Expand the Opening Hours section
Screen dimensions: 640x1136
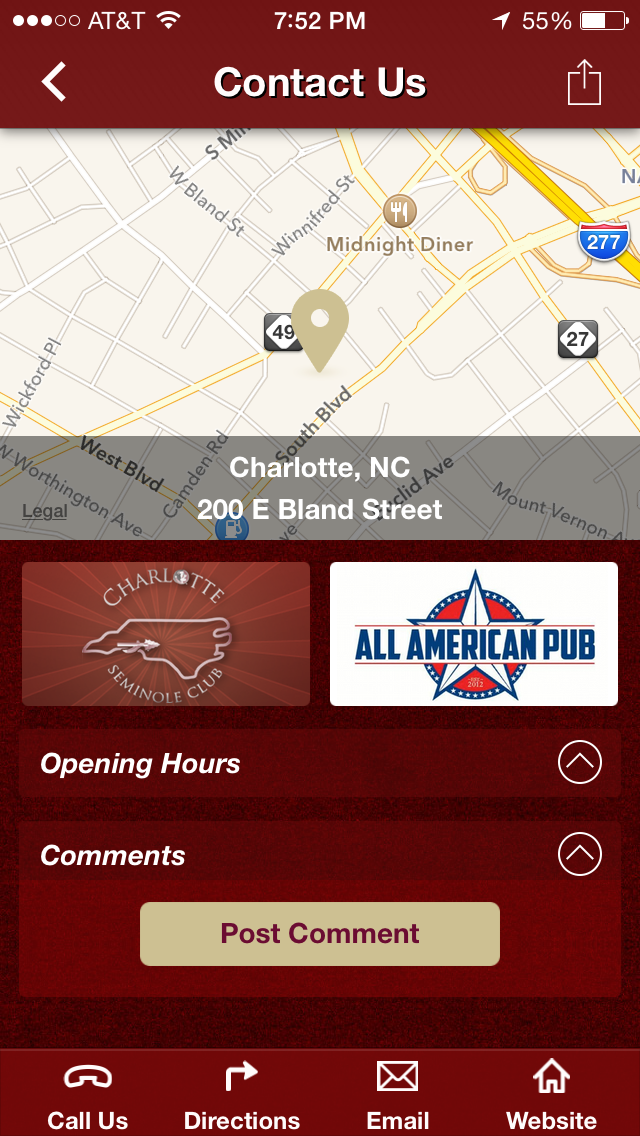click(579, 763)
